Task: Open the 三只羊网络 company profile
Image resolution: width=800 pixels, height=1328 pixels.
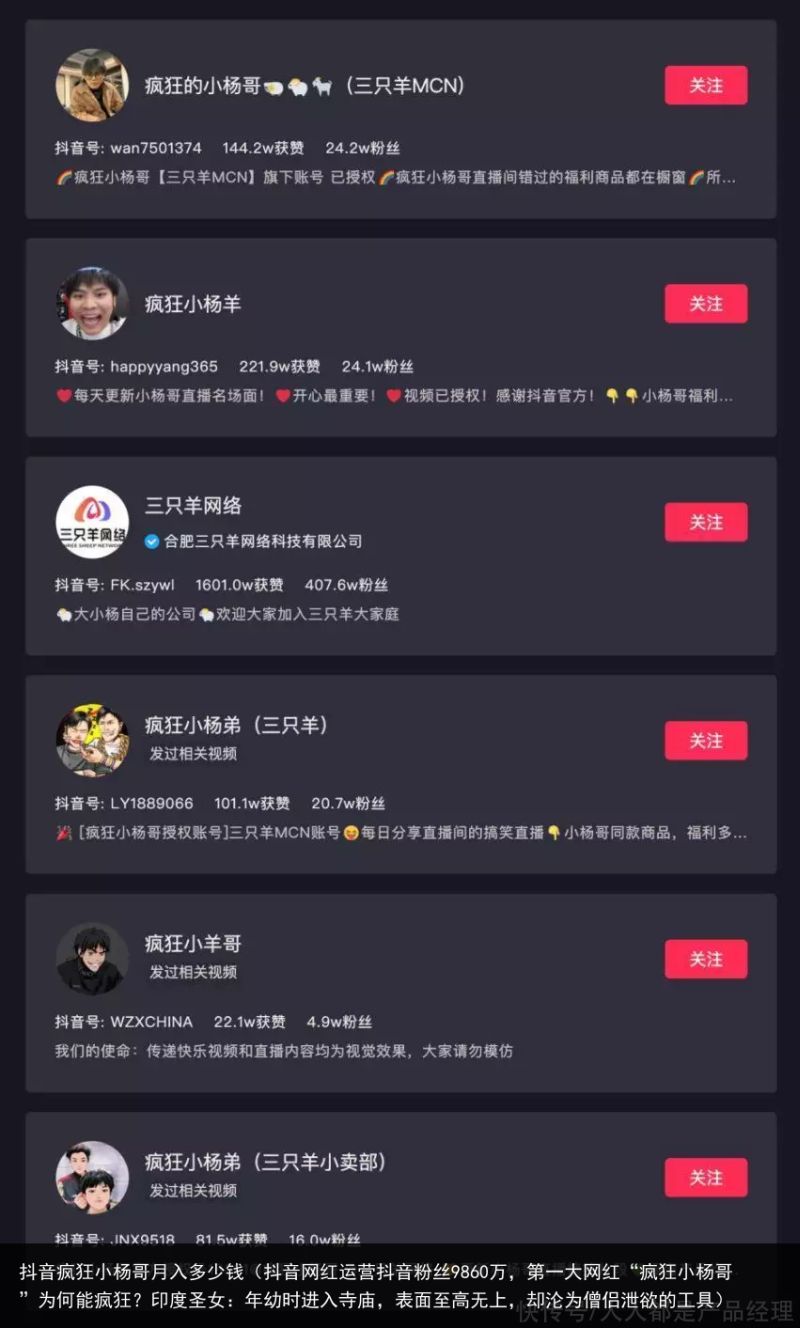Action: point(92,522)
